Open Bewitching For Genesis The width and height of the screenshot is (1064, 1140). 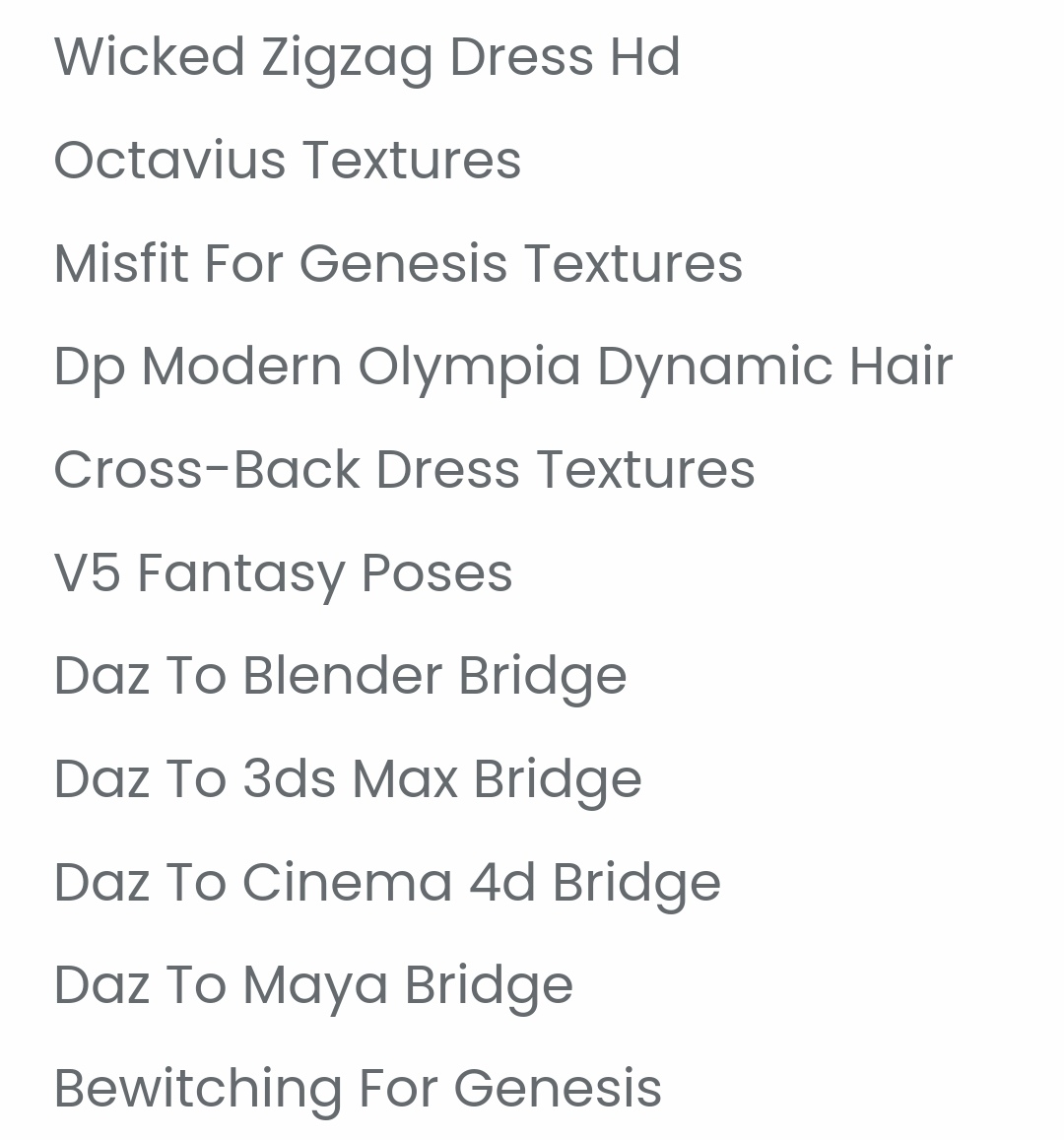(358, 1089)
